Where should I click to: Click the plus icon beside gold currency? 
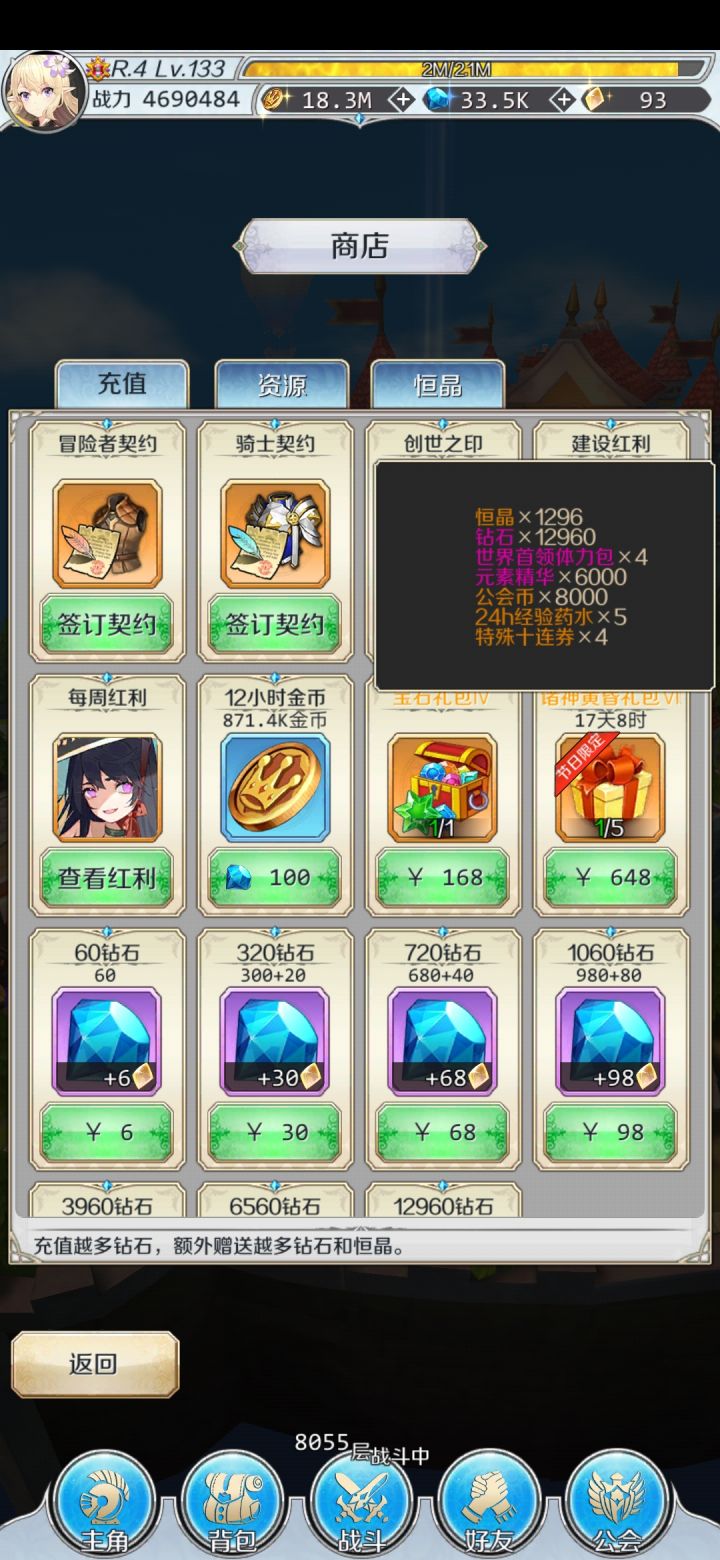tap(403, 101)
